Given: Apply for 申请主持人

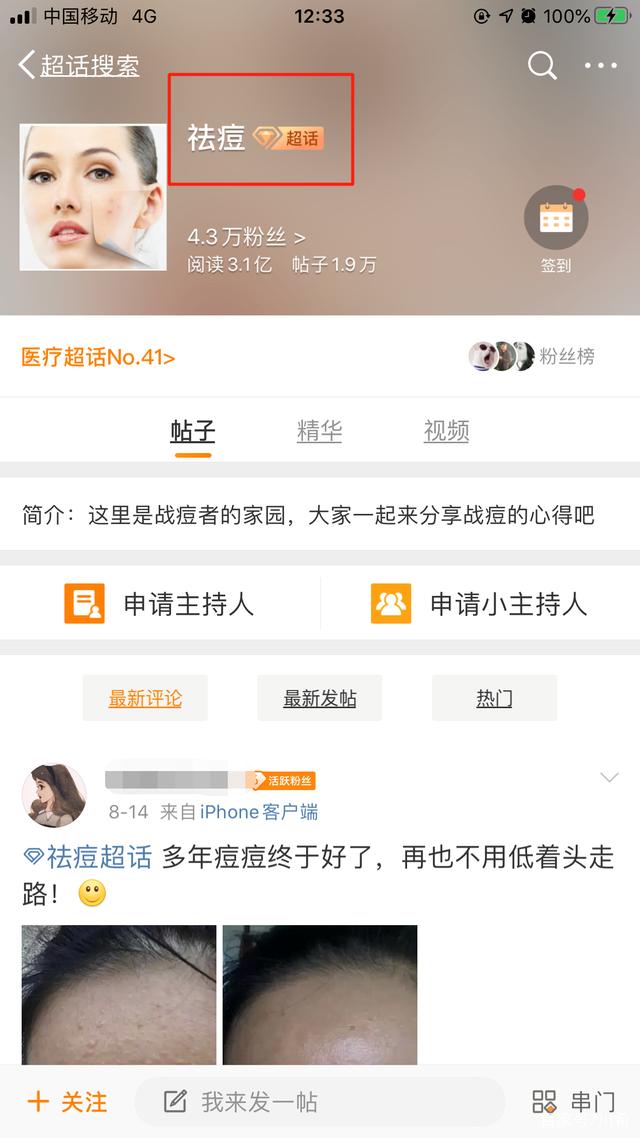Looking at the screenshot, I should [x=160, y=604].
